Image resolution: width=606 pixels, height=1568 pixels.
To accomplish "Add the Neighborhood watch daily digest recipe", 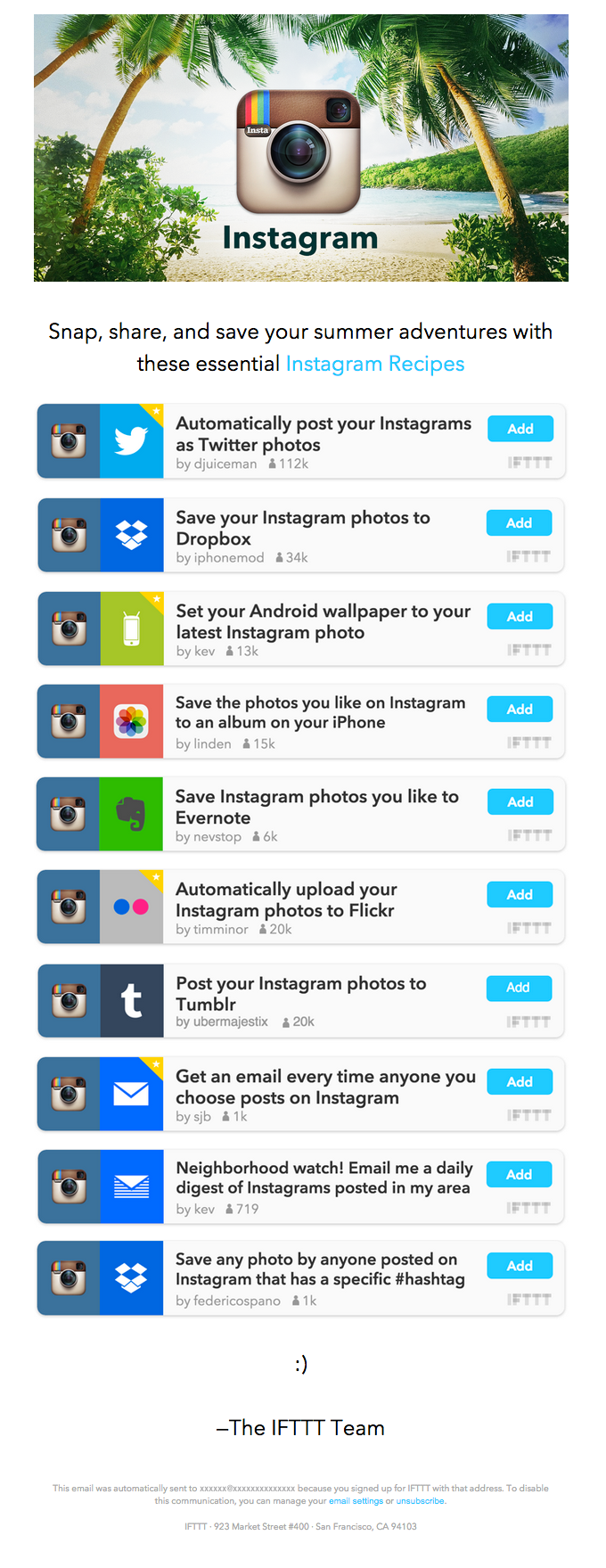I will tap(519, 1175).
